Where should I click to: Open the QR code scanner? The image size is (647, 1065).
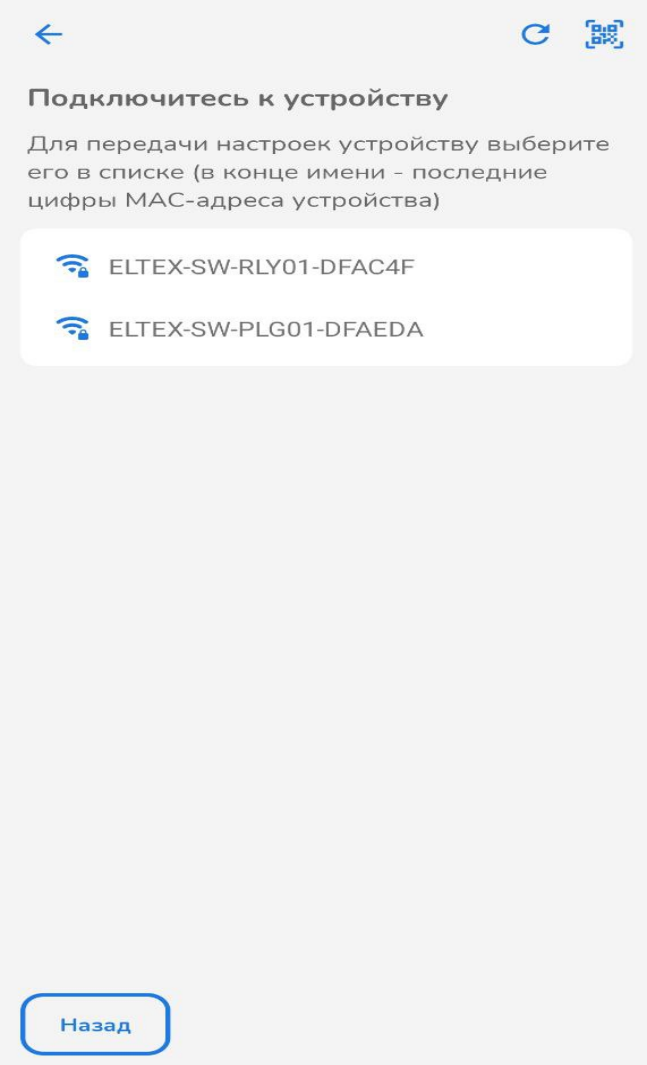point(604,35)
